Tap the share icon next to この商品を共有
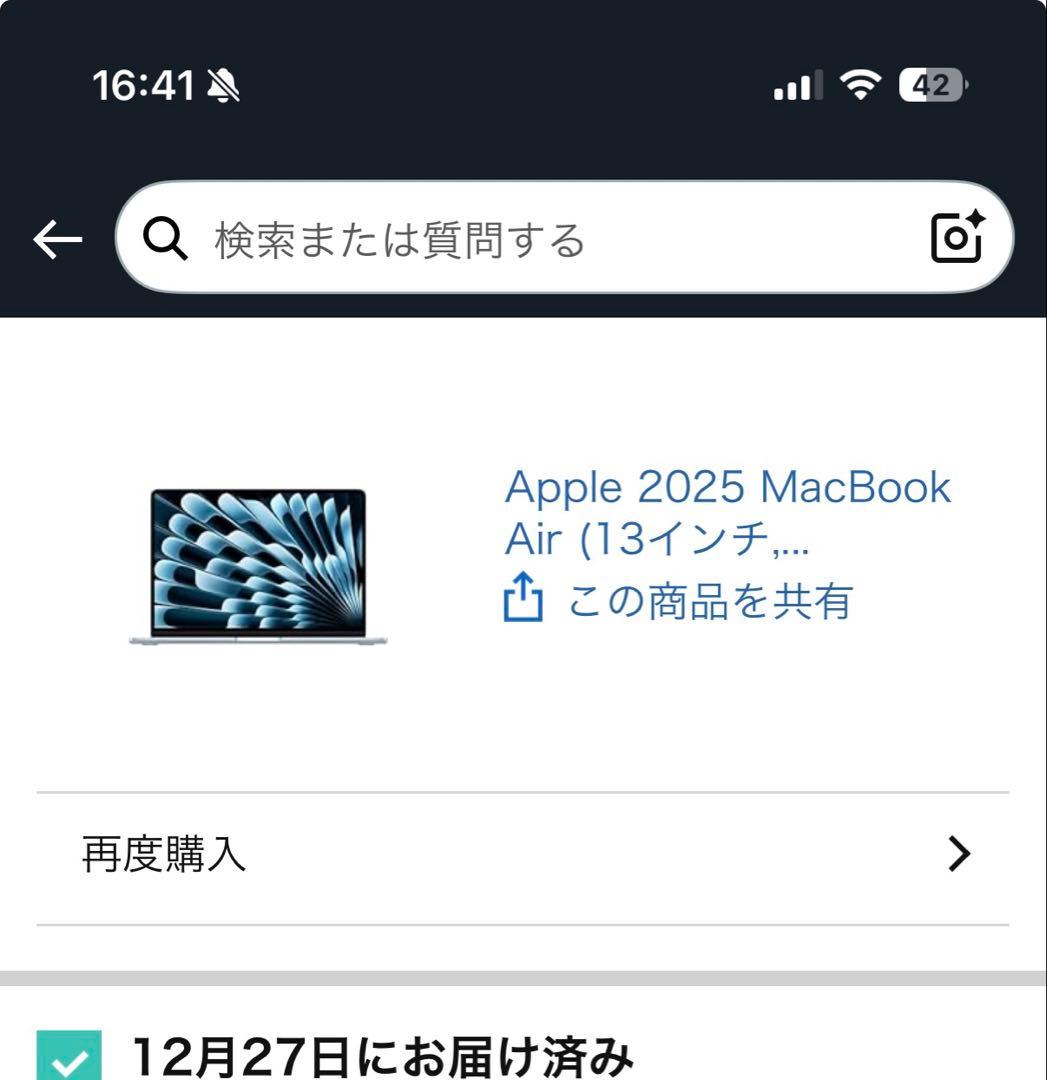 coord(524,597)
